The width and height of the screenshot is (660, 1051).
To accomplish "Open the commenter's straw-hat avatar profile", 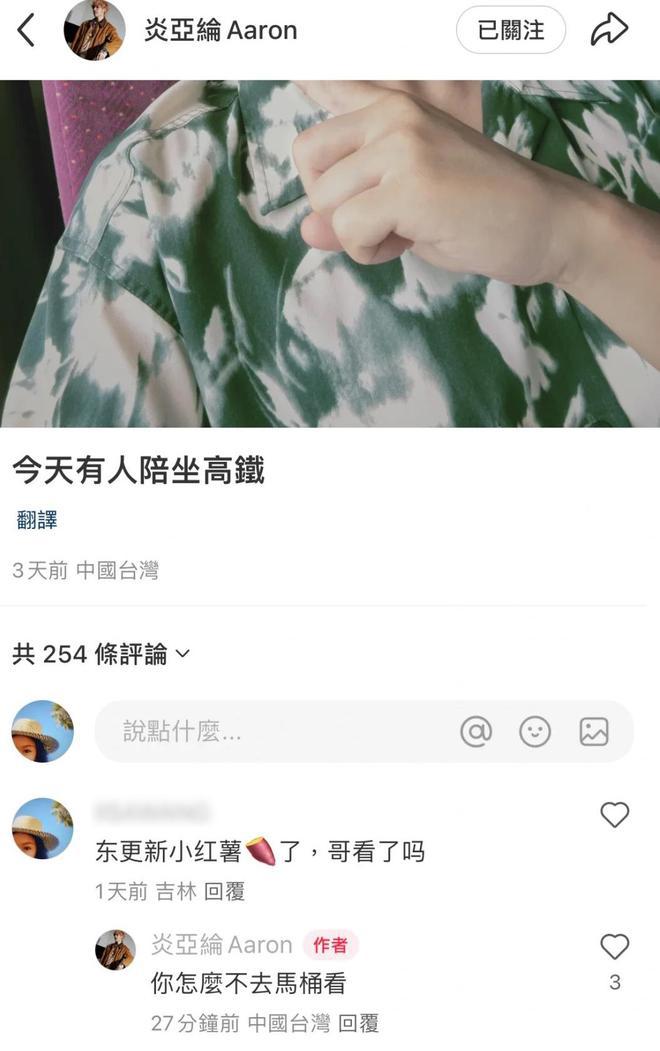I will (x=42, y=828).
